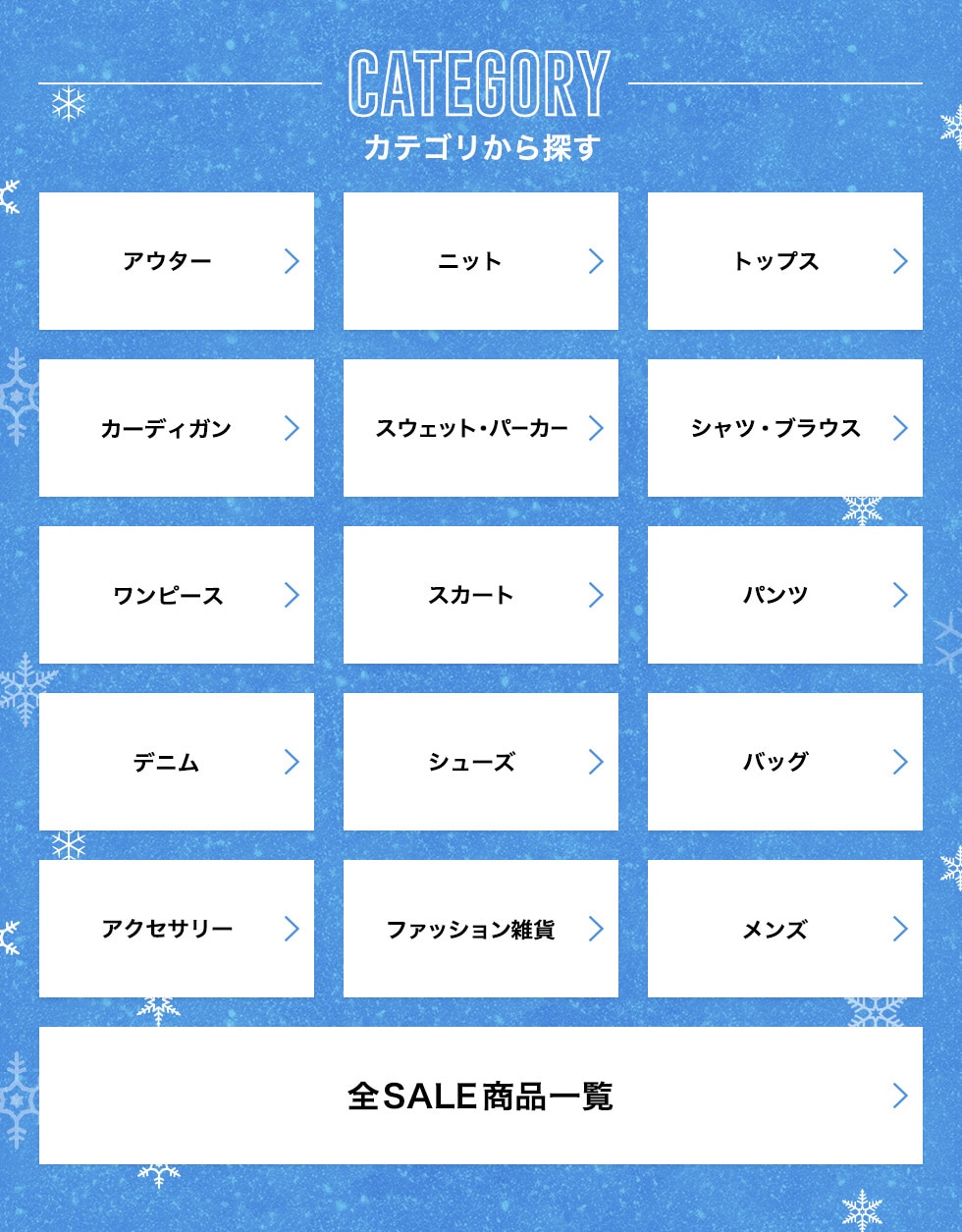View the アクセサリー category

point(177,929)
